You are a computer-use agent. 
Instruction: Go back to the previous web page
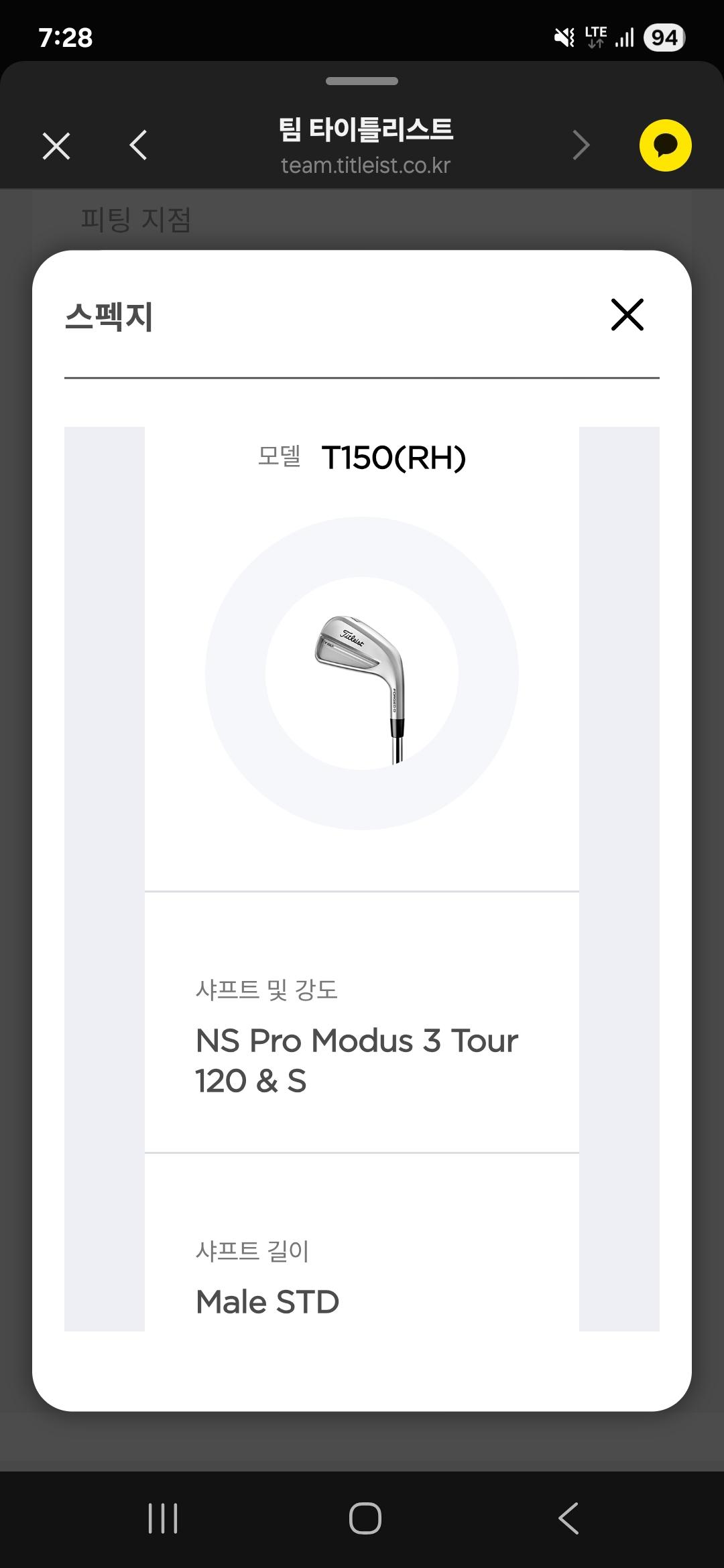point(138,145)
